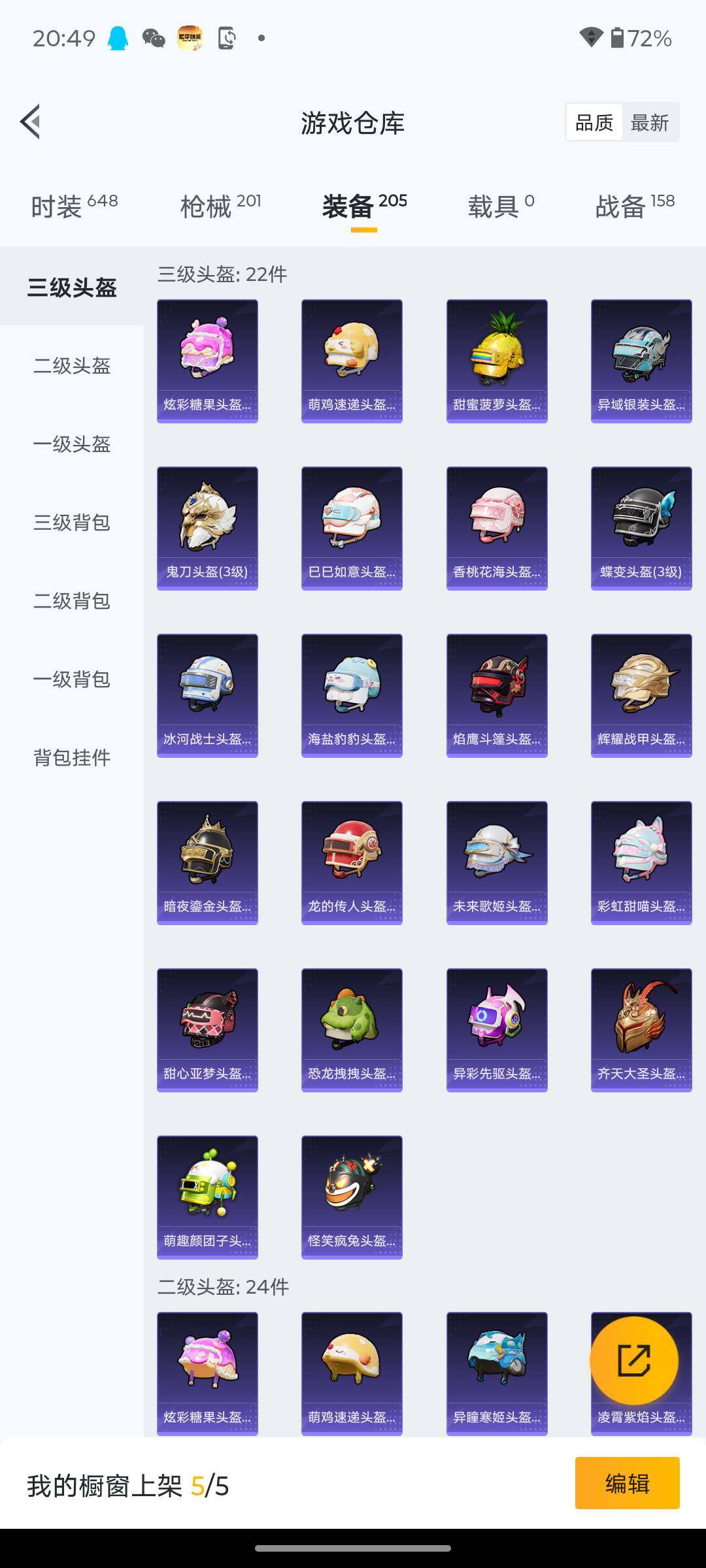Open the 齐天大圣头盔 card
The image size is (706, 1568).
click(x=641, y=1030)
